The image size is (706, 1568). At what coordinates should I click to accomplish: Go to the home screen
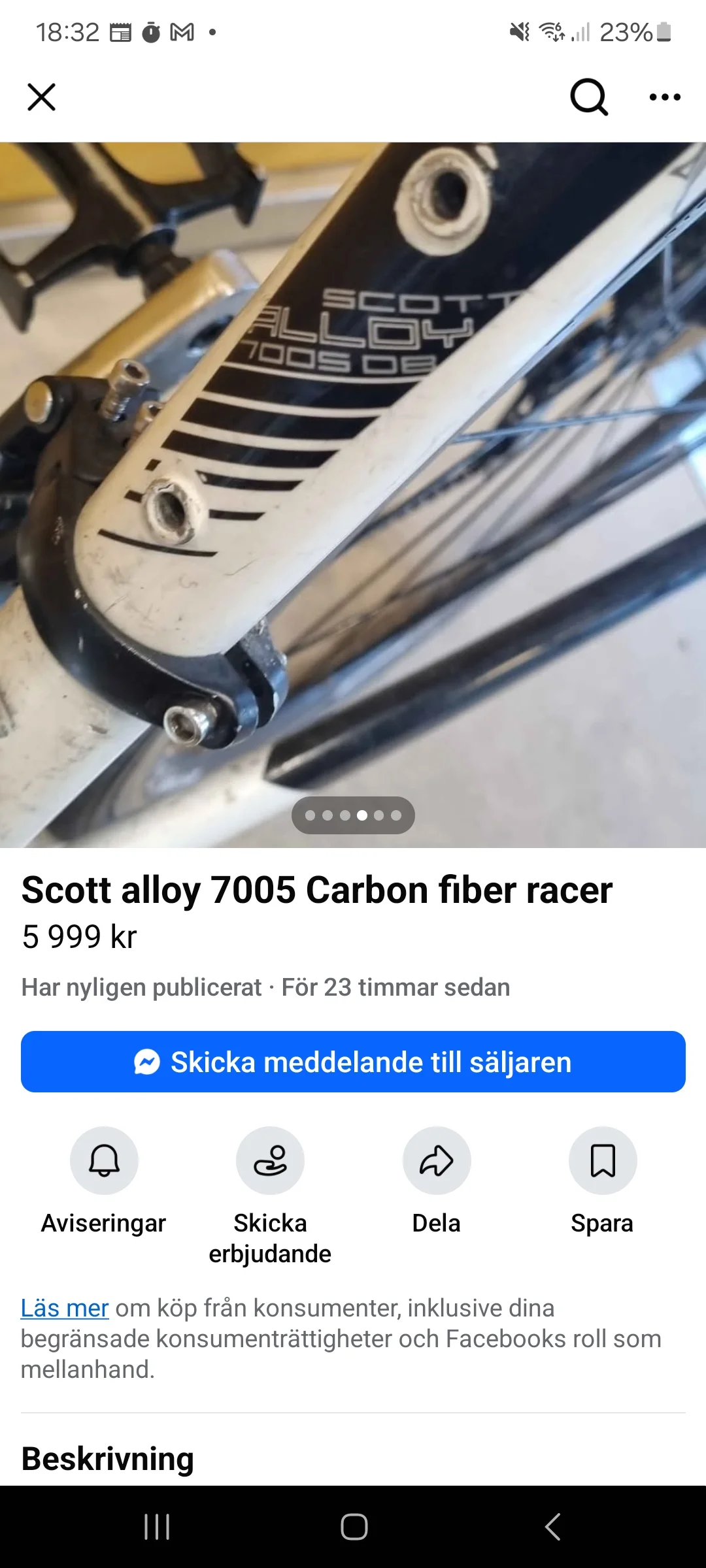354,1527
